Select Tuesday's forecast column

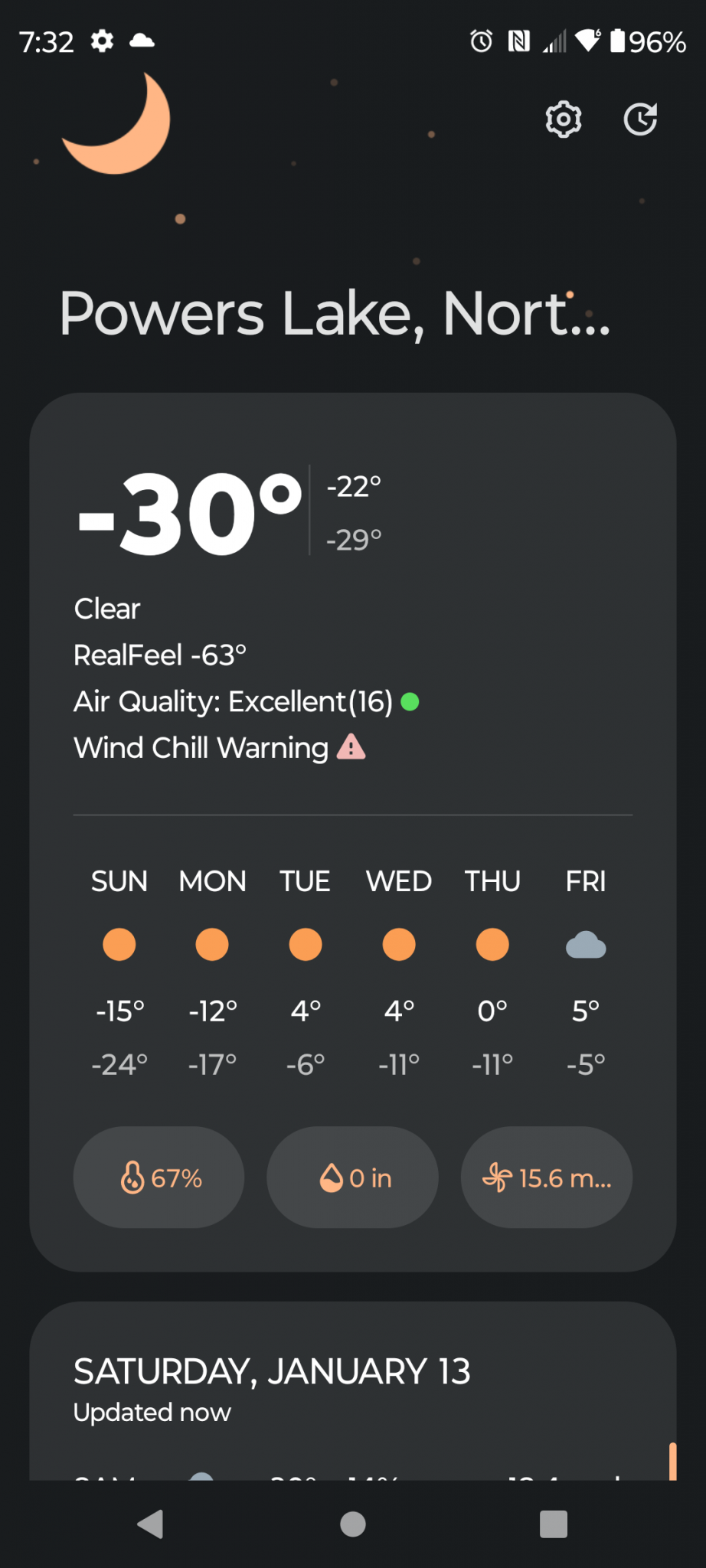(306, 971)
